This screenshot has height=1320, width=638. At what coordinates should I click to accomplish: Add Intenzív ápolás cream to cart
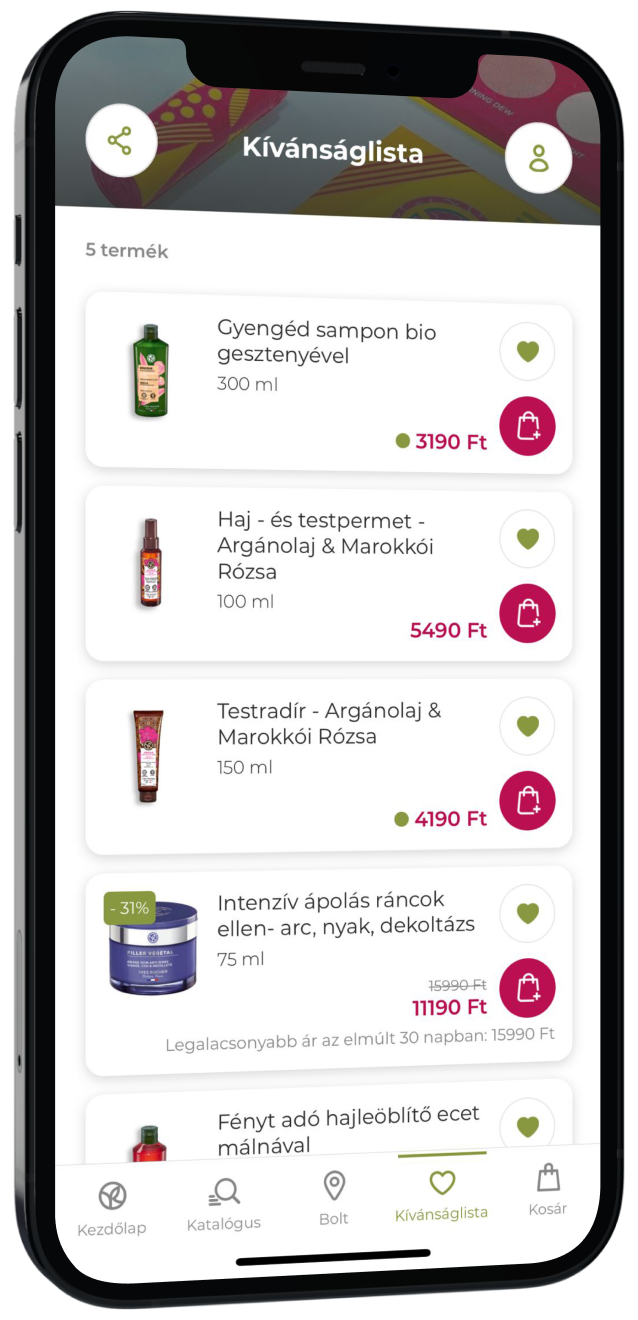coord(527,987)
